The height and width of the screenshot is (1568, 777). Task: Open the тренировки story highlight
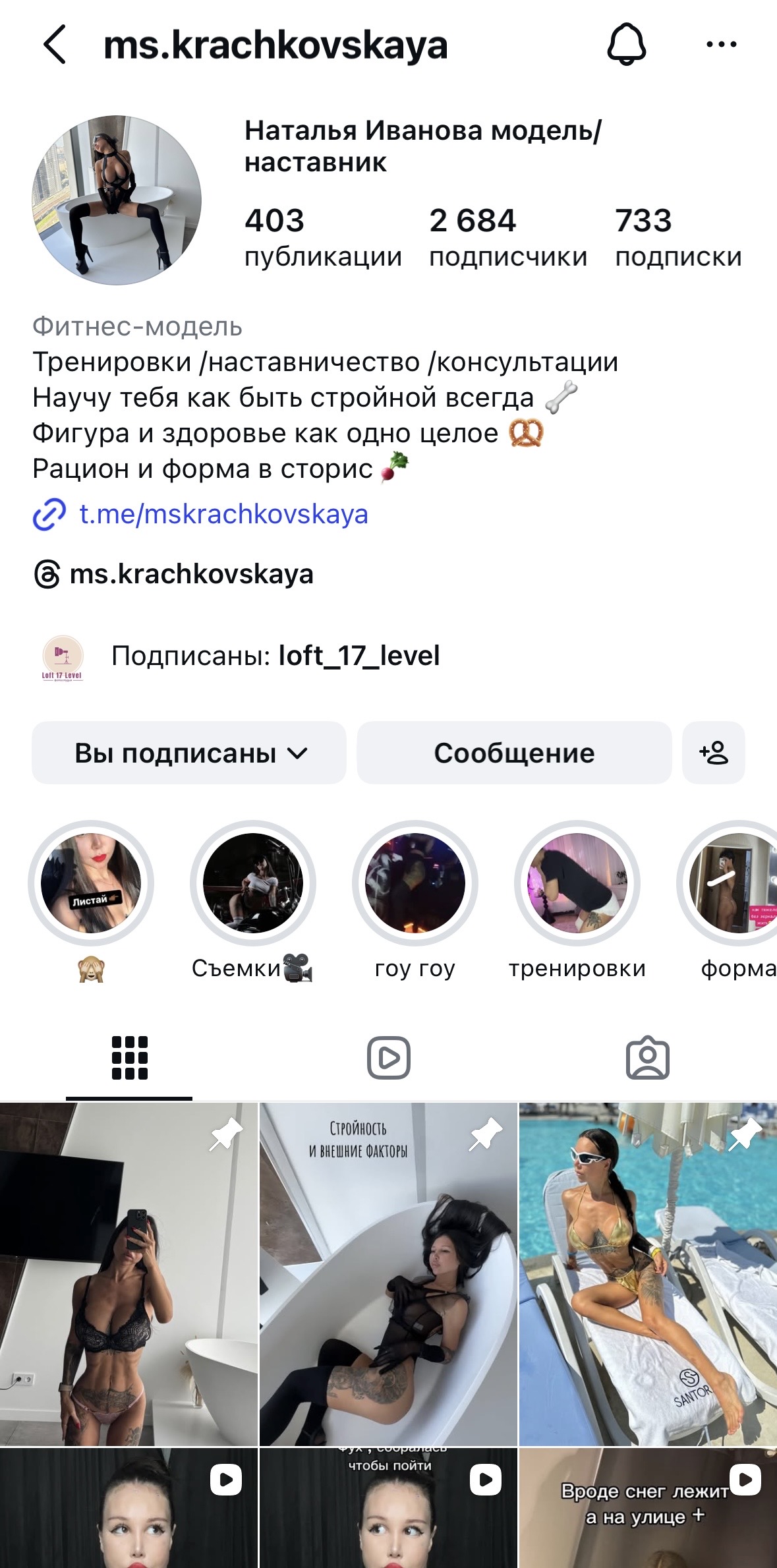coord(577,883)
